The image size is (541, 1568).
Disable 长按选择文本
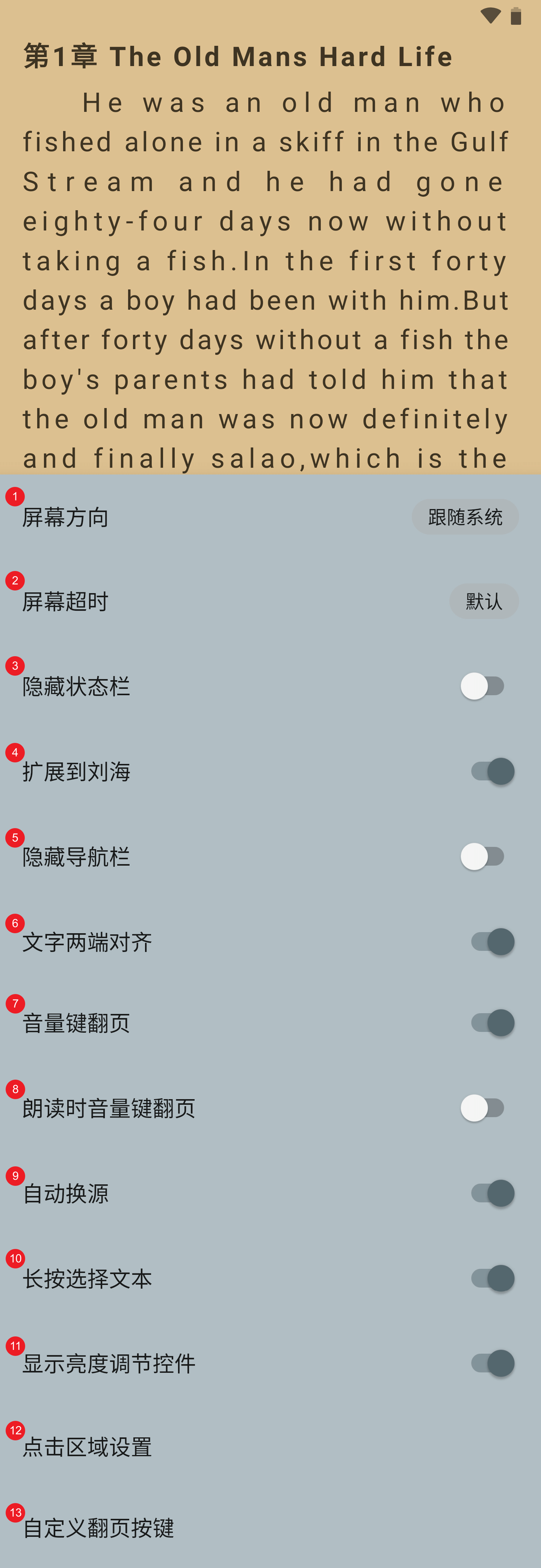492,1278
